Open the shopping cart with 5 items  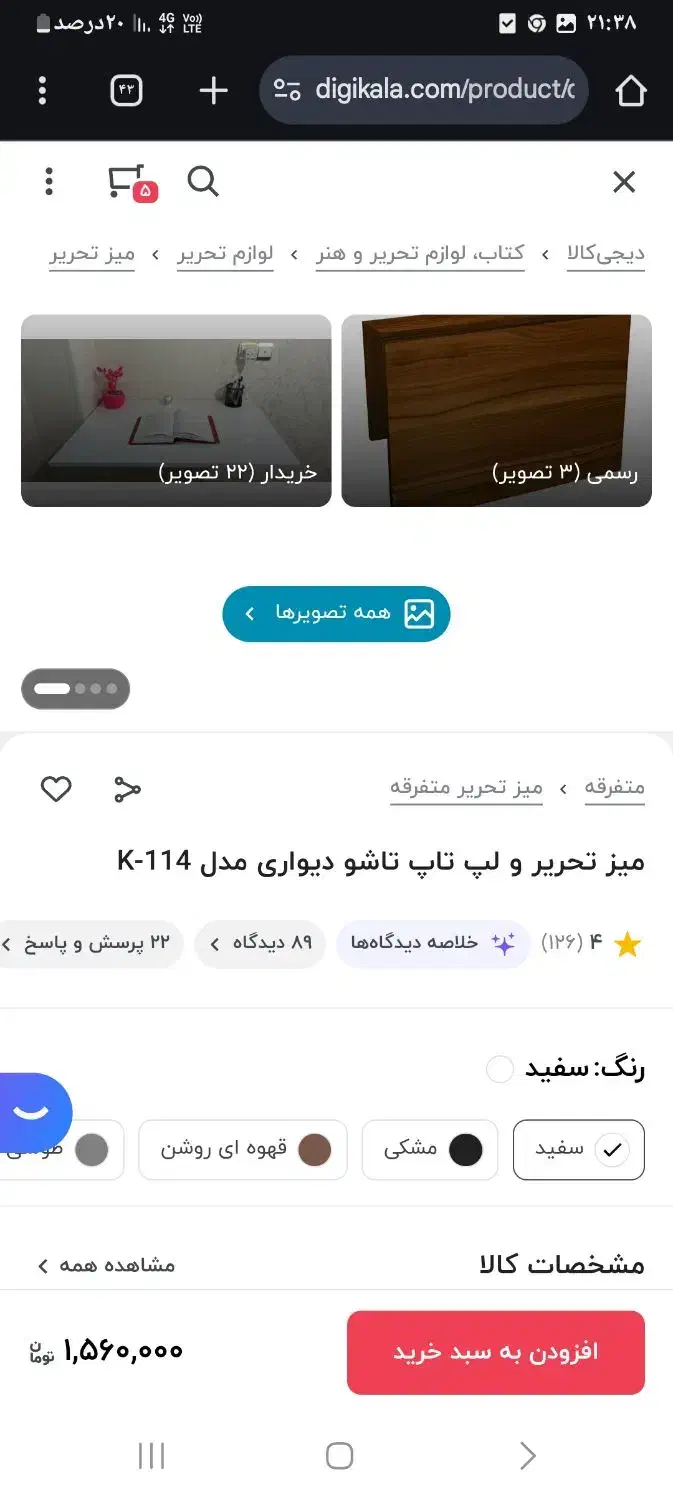pos(130,182)
